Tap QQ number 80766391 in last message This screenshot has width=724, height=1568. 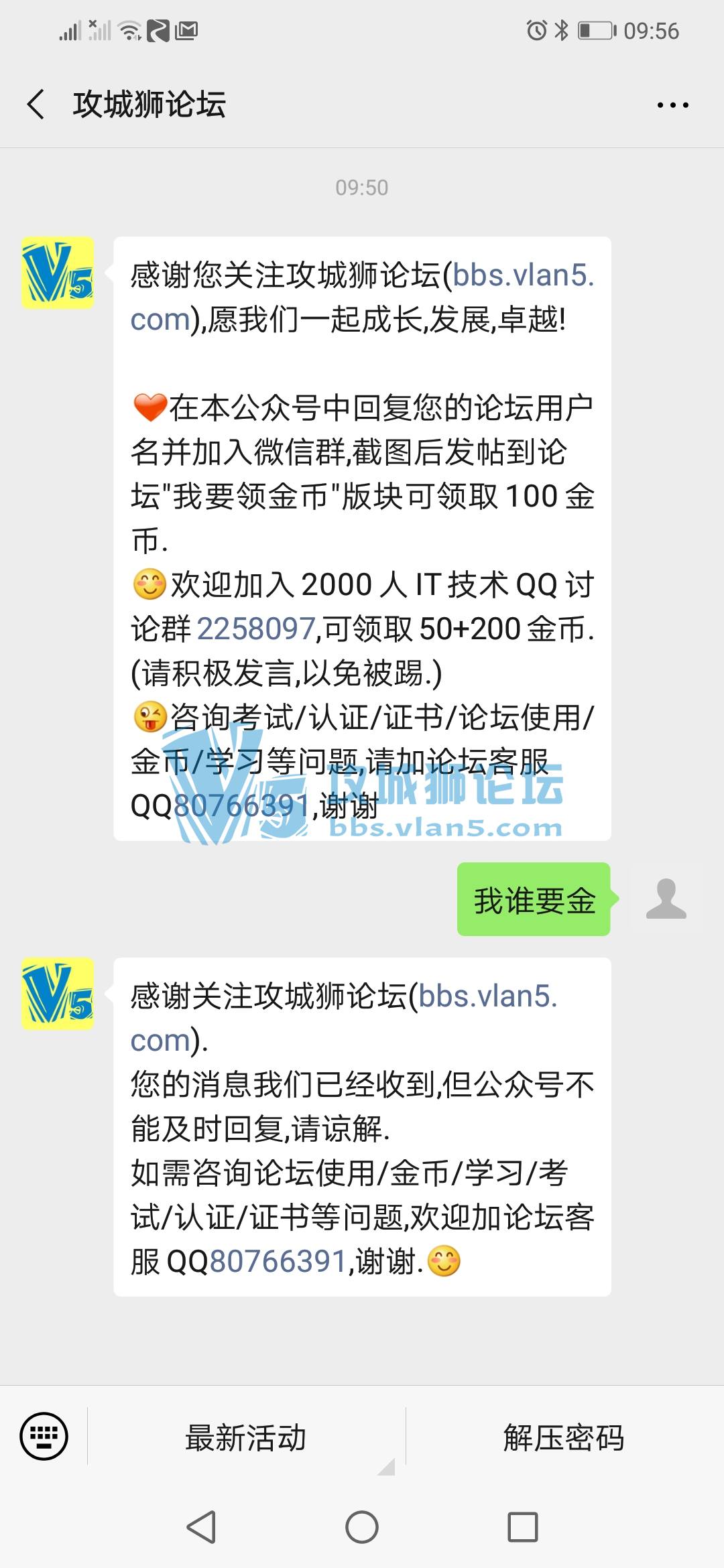click(278, 1261)
